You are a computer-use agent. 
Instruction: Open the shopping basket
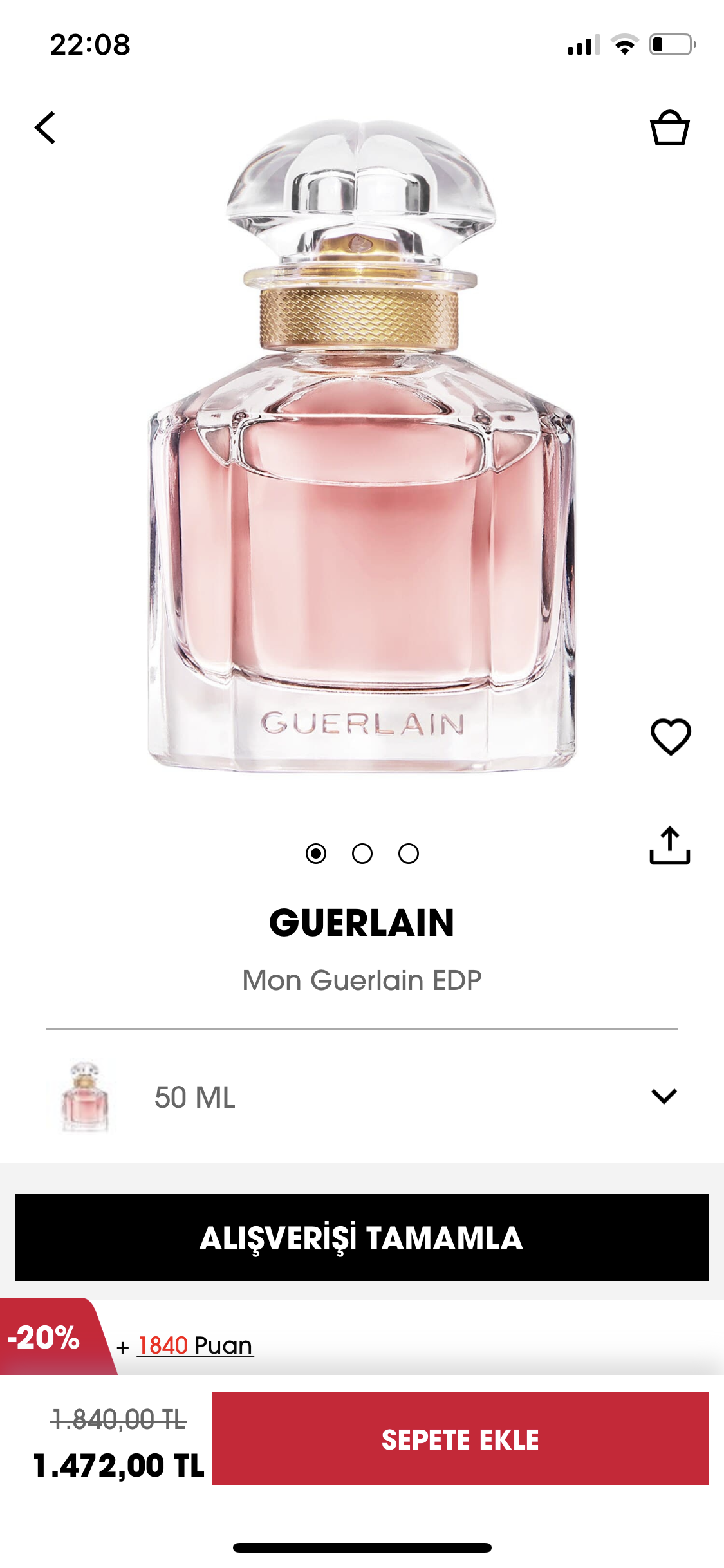[x=669, y=127]
